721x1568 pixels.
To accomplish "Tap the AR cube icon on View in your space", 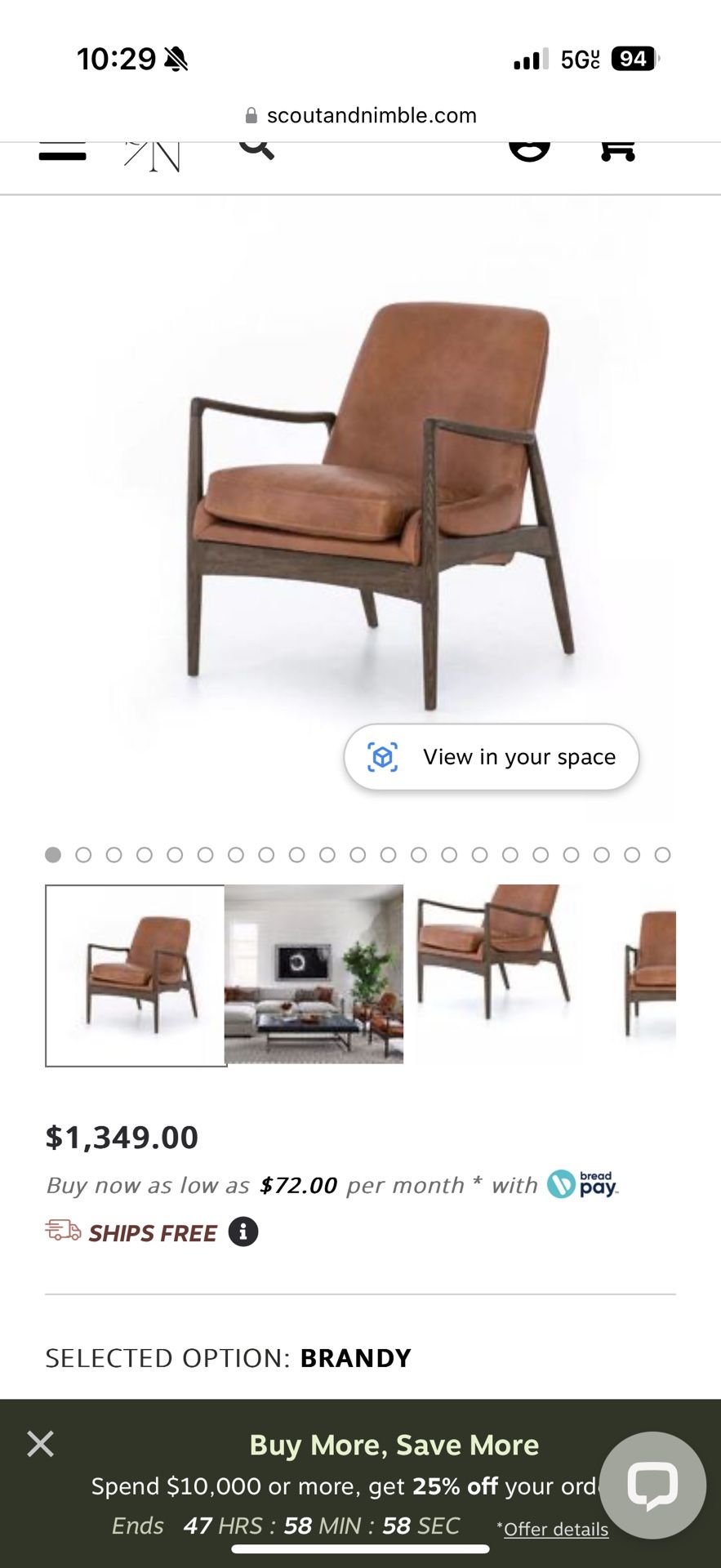I will coord(384,757).
